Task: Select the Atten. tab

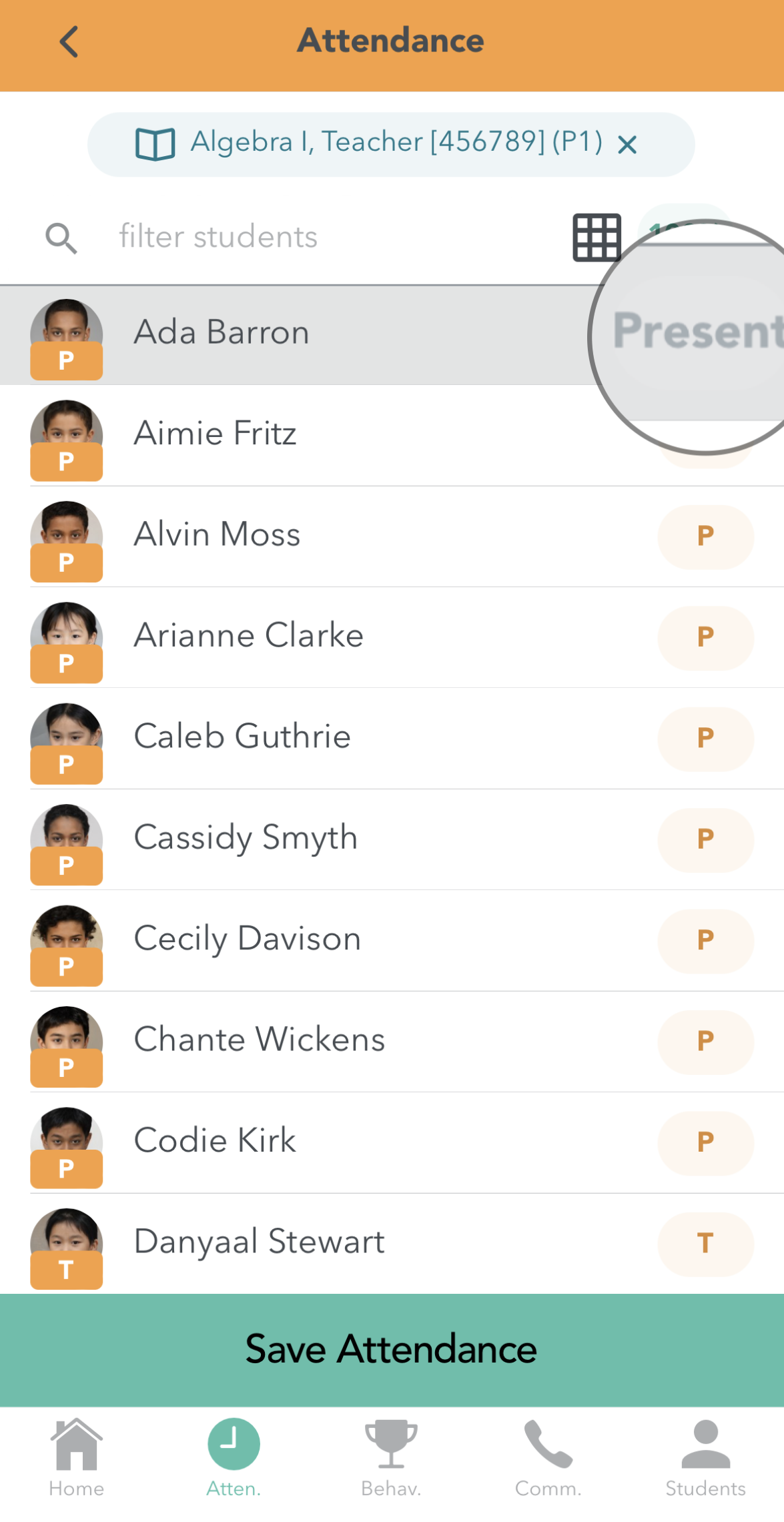Action: pyautogui.click(x=234, y=1457)
